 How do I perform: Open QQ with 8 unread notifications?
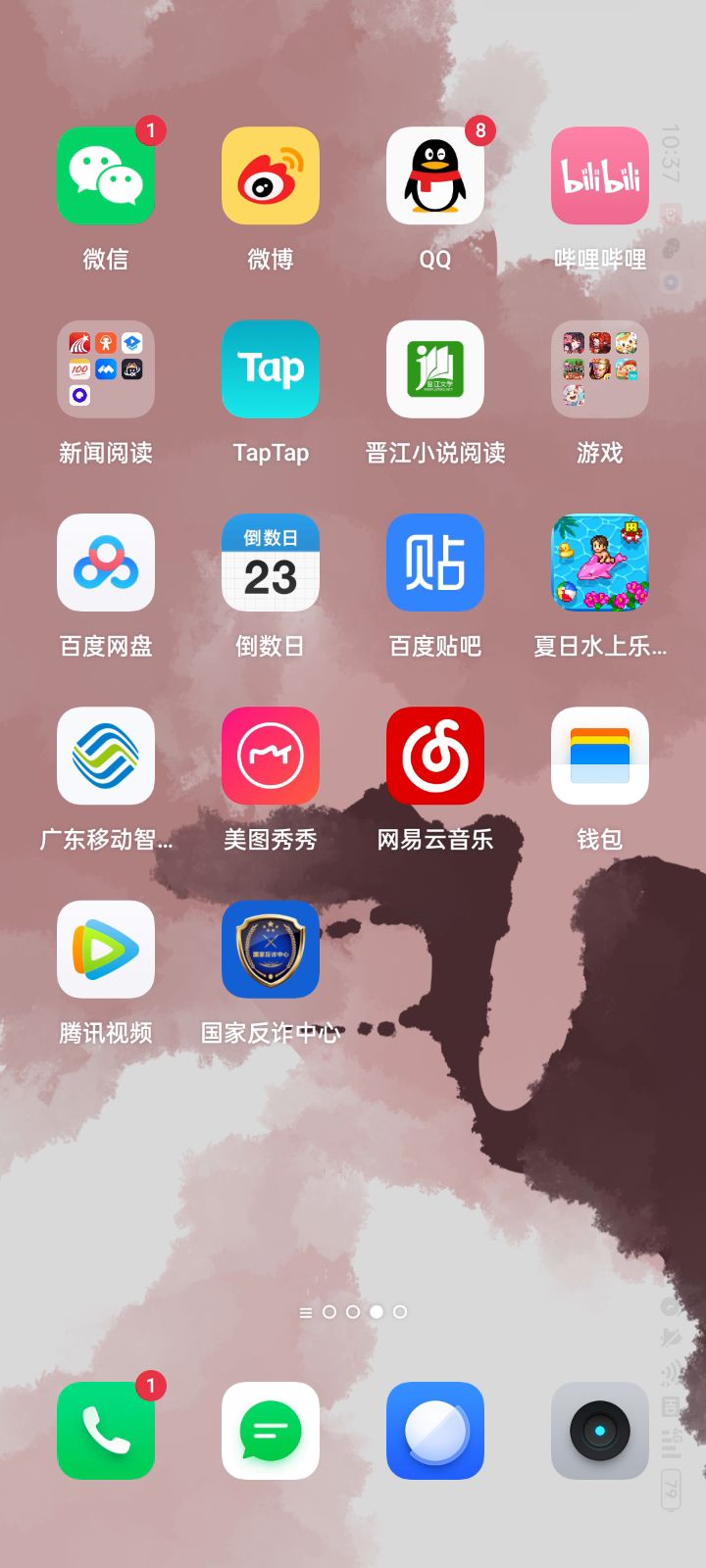click(x=435, y=175)
